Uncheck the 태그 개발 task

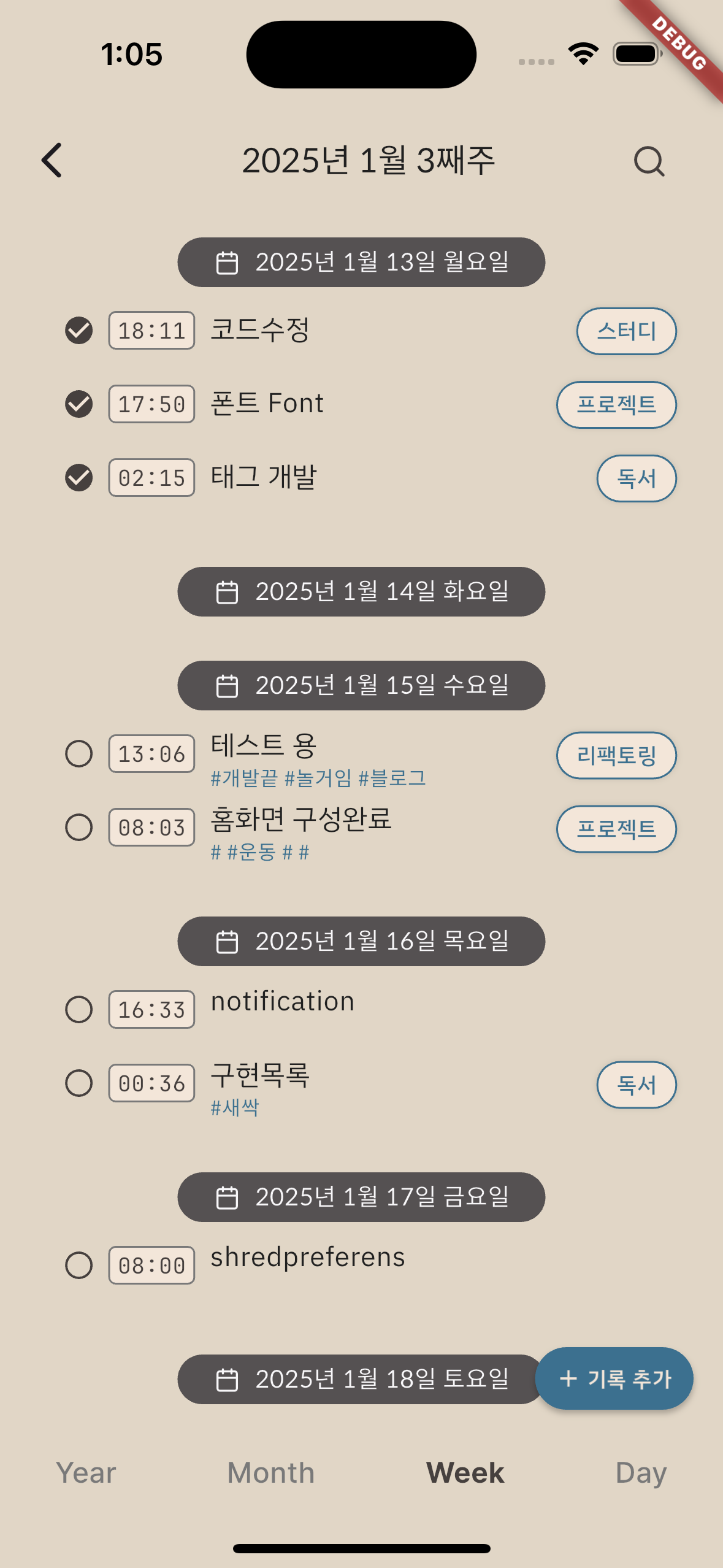79,477
